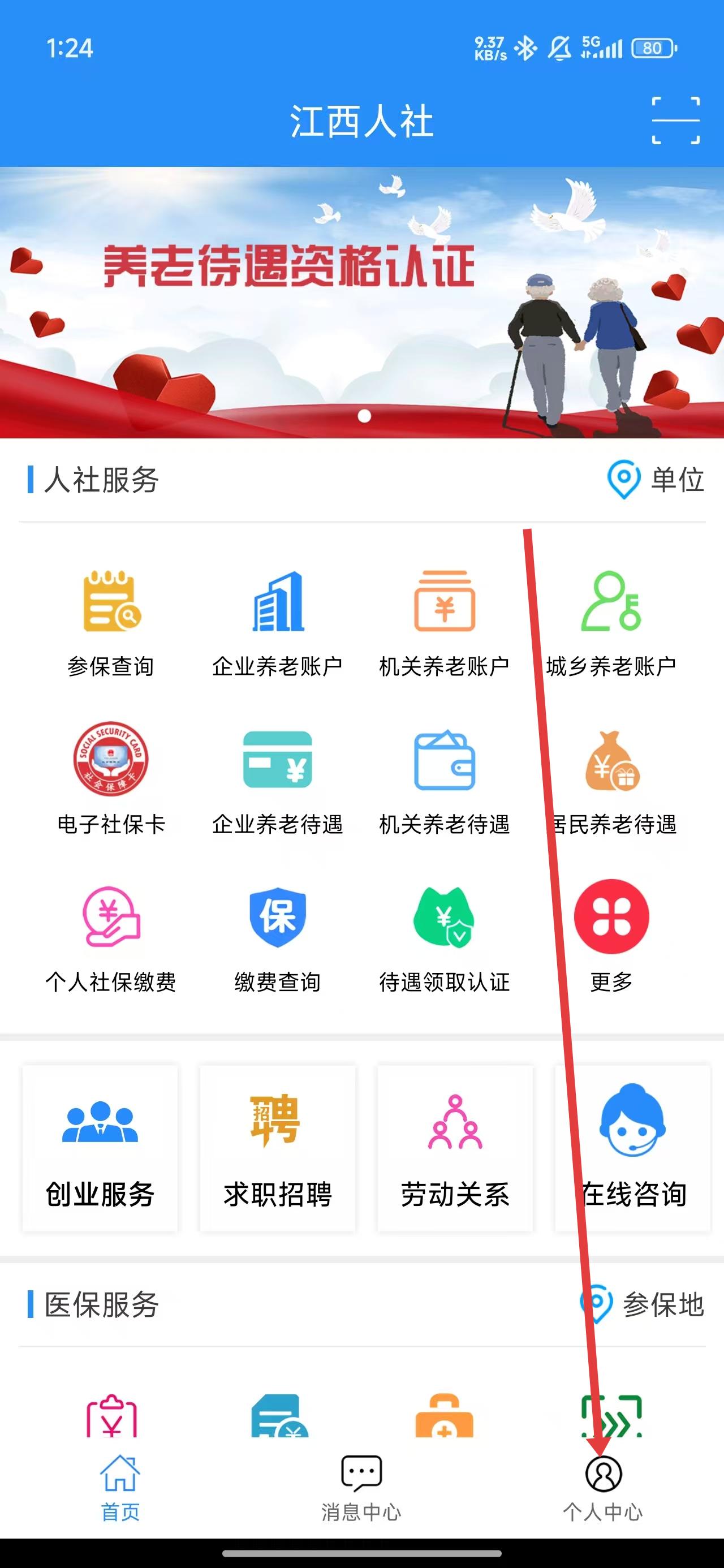
Task: Switch to the 消息中心 tab
Action: click(361, 1487)
